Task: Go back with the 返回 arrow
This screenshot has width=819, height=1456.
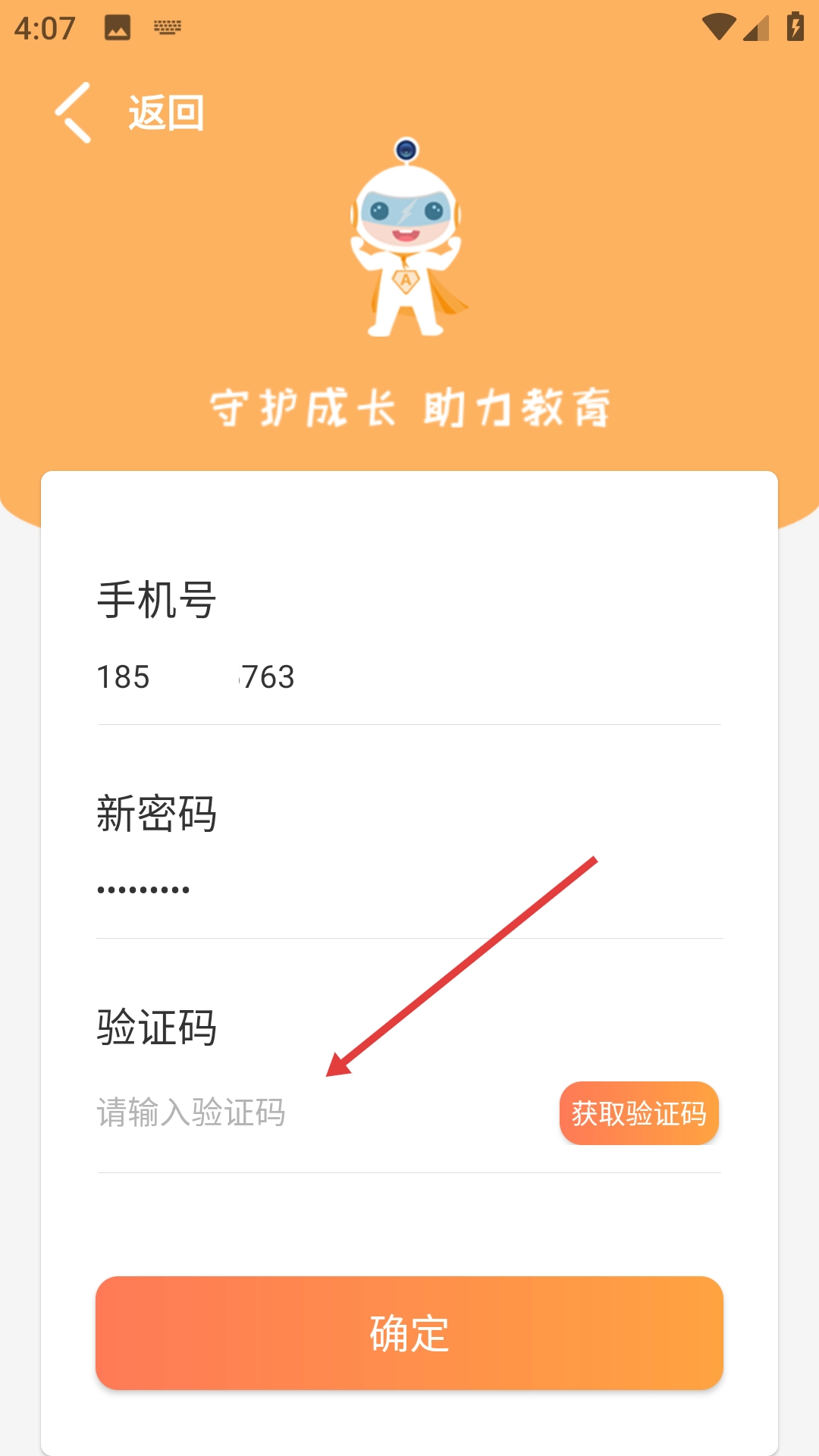Action: [74, 113]
